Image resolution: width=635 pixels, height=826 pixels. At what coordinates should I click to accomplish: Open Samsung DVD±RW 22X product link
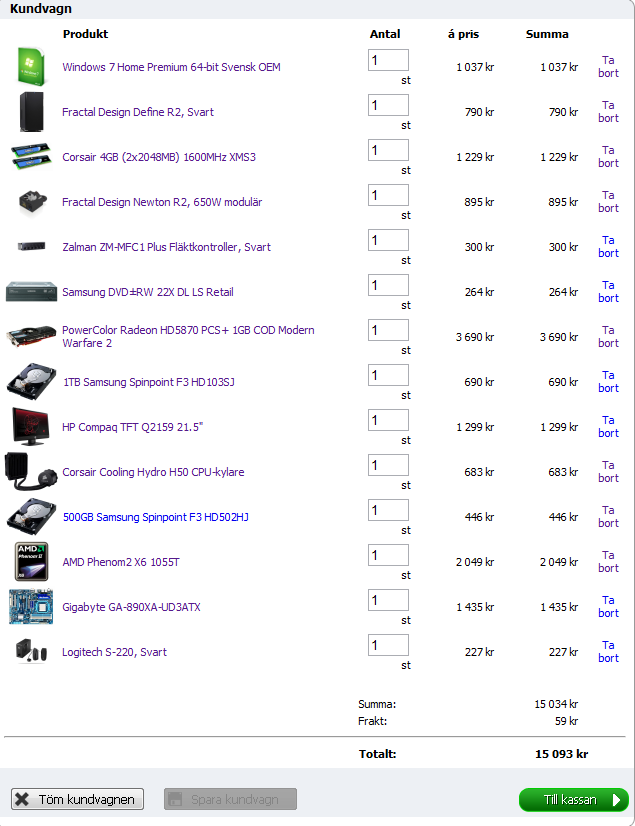[148, 292]
